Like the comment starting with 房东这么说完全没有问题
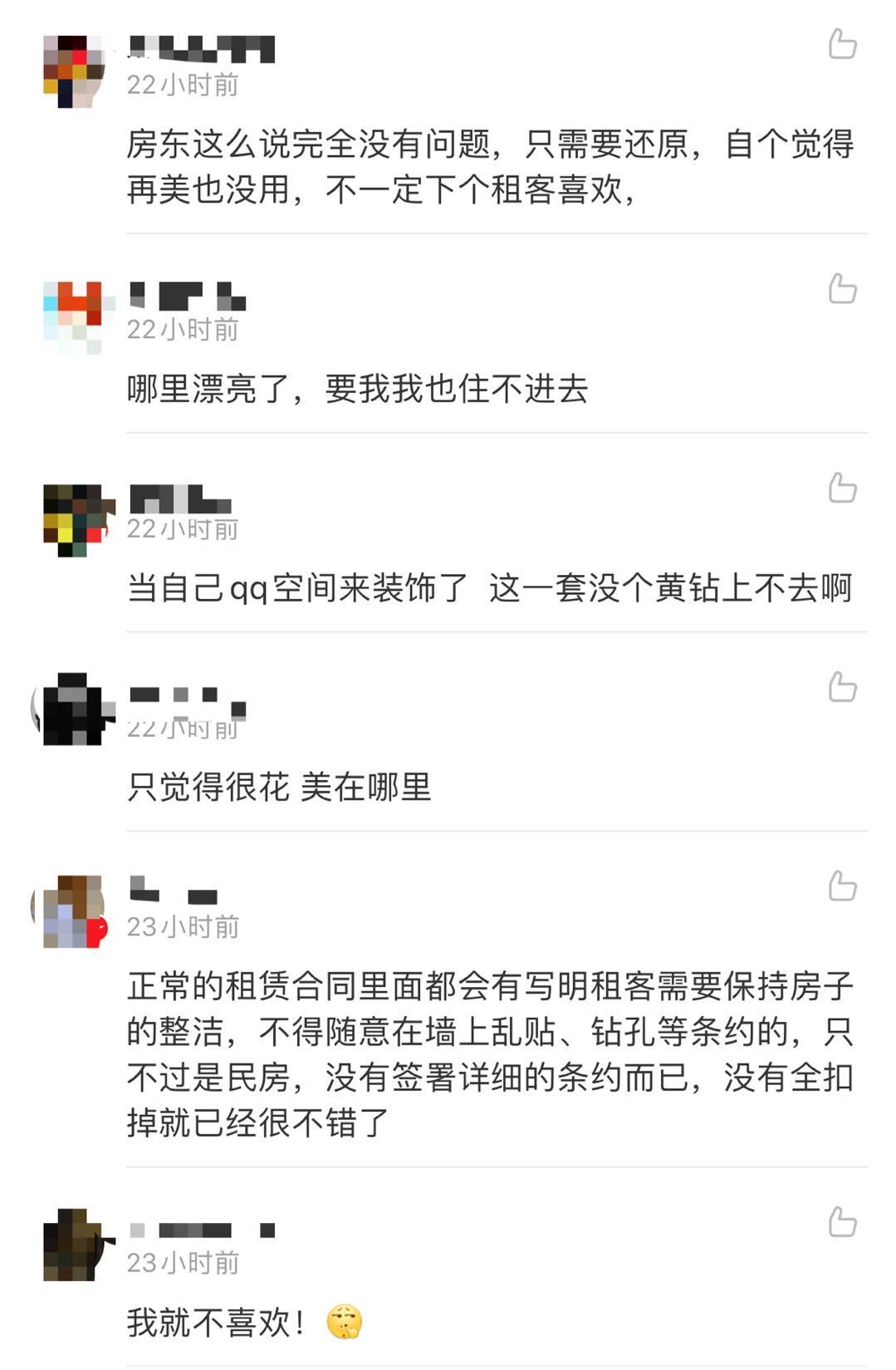Image resolution: width=896 pixels, height=1370 pixels. (842, 44)
